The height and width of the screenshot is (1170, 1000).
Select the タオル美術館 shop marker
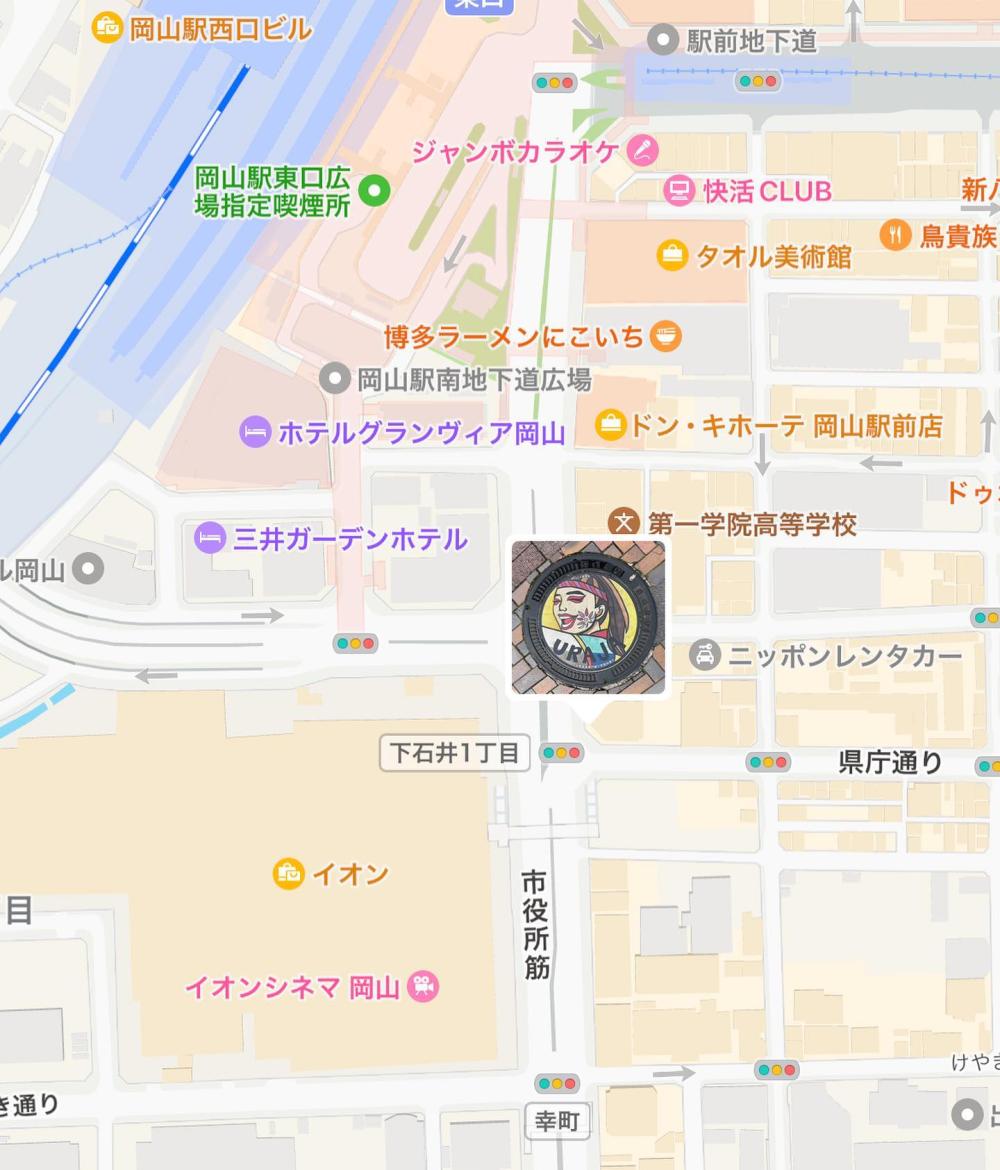point(672,255)
